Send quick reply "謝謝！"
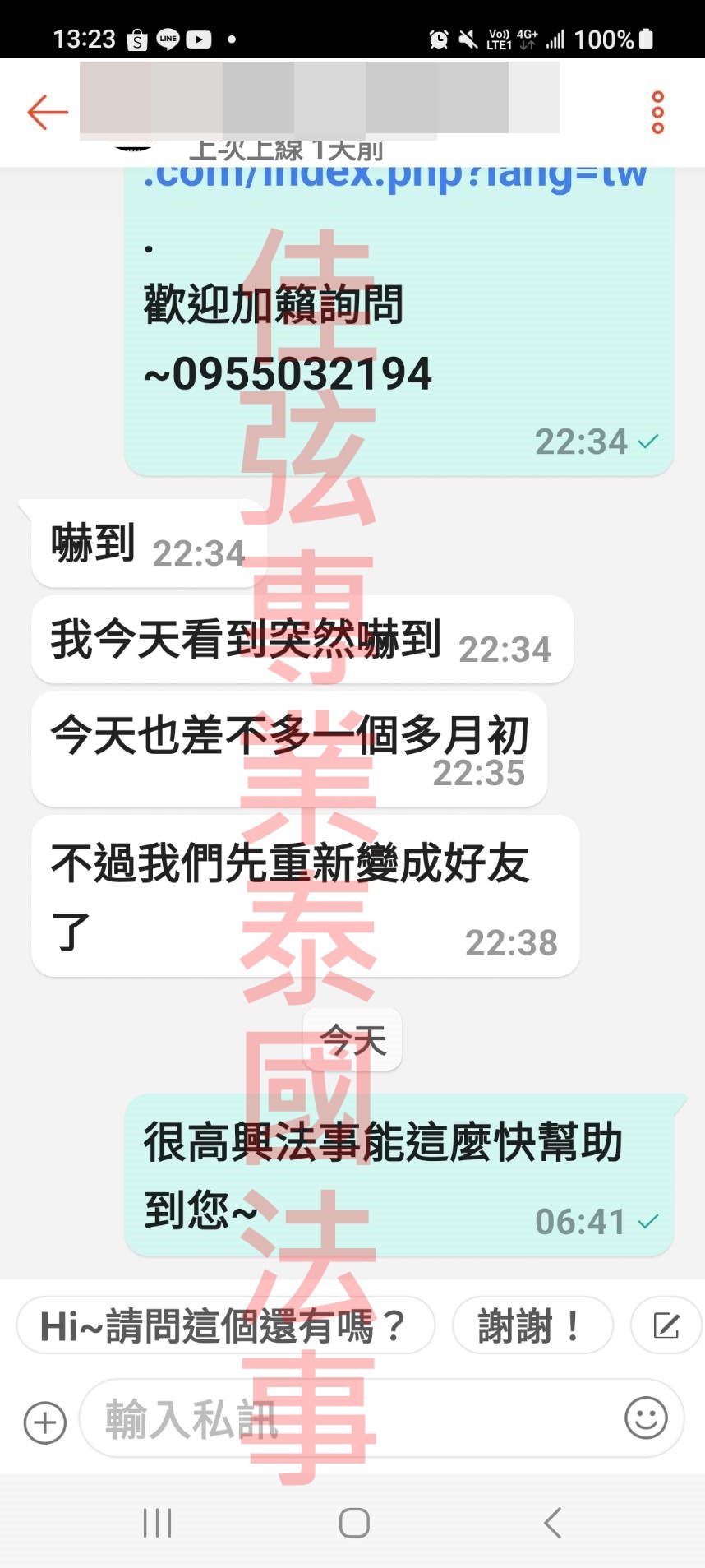 tap(532, 1326)
